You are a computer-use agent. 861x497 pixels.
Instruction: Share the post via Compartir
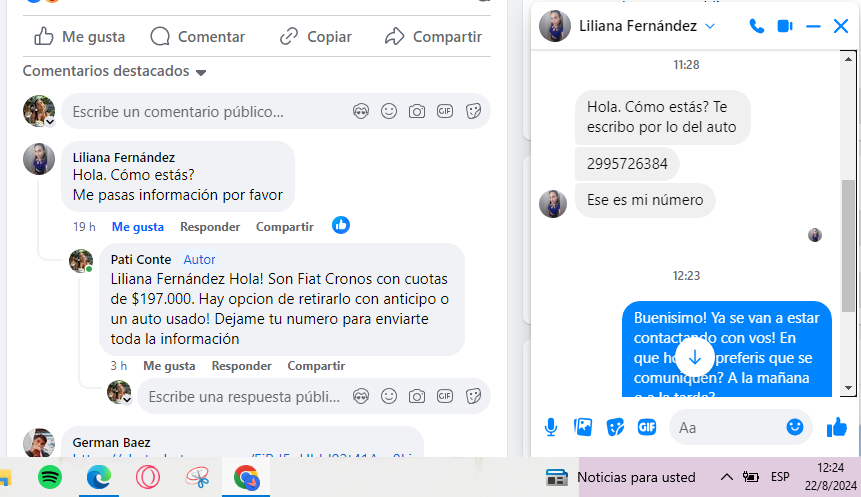click(433, 37)
